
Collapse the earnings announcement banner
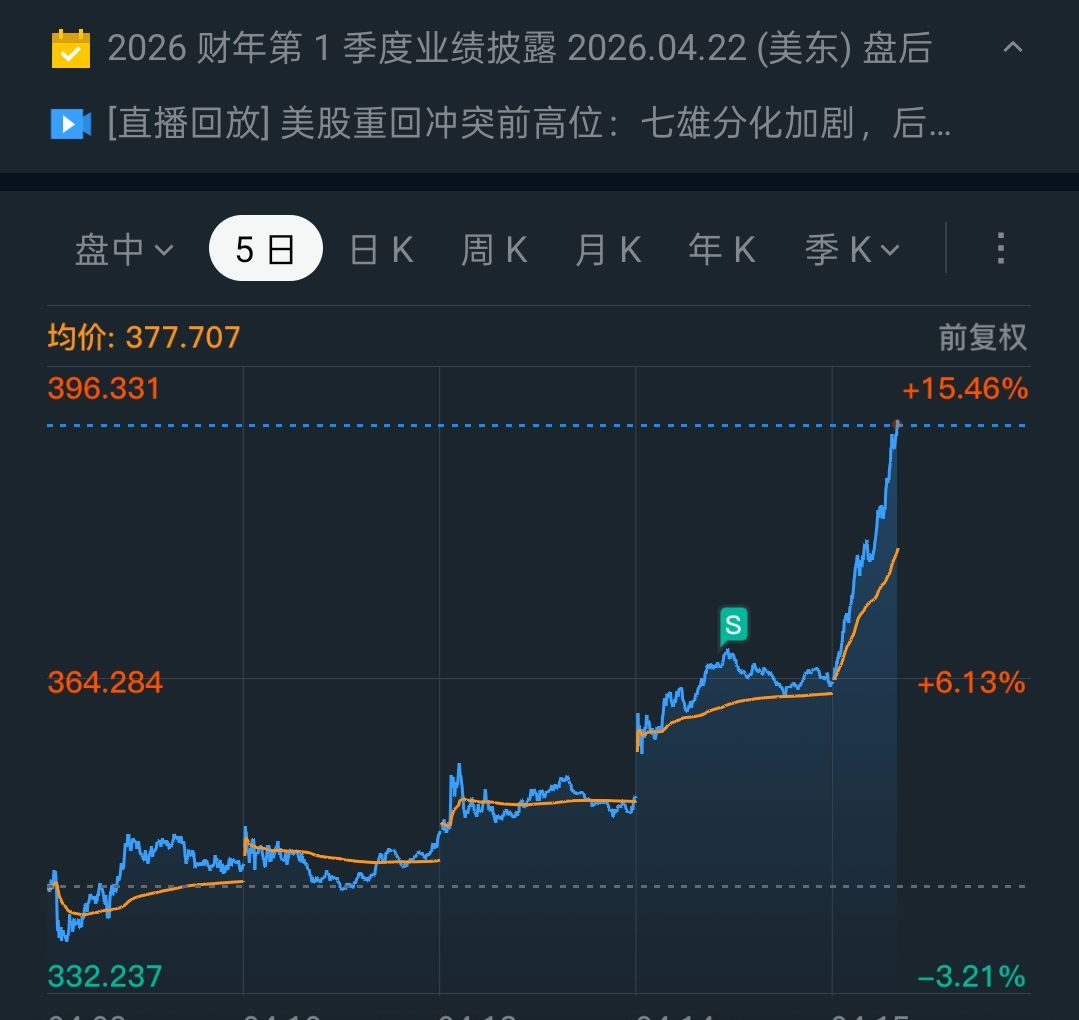pyautogui.click(x=1012, y=47)
